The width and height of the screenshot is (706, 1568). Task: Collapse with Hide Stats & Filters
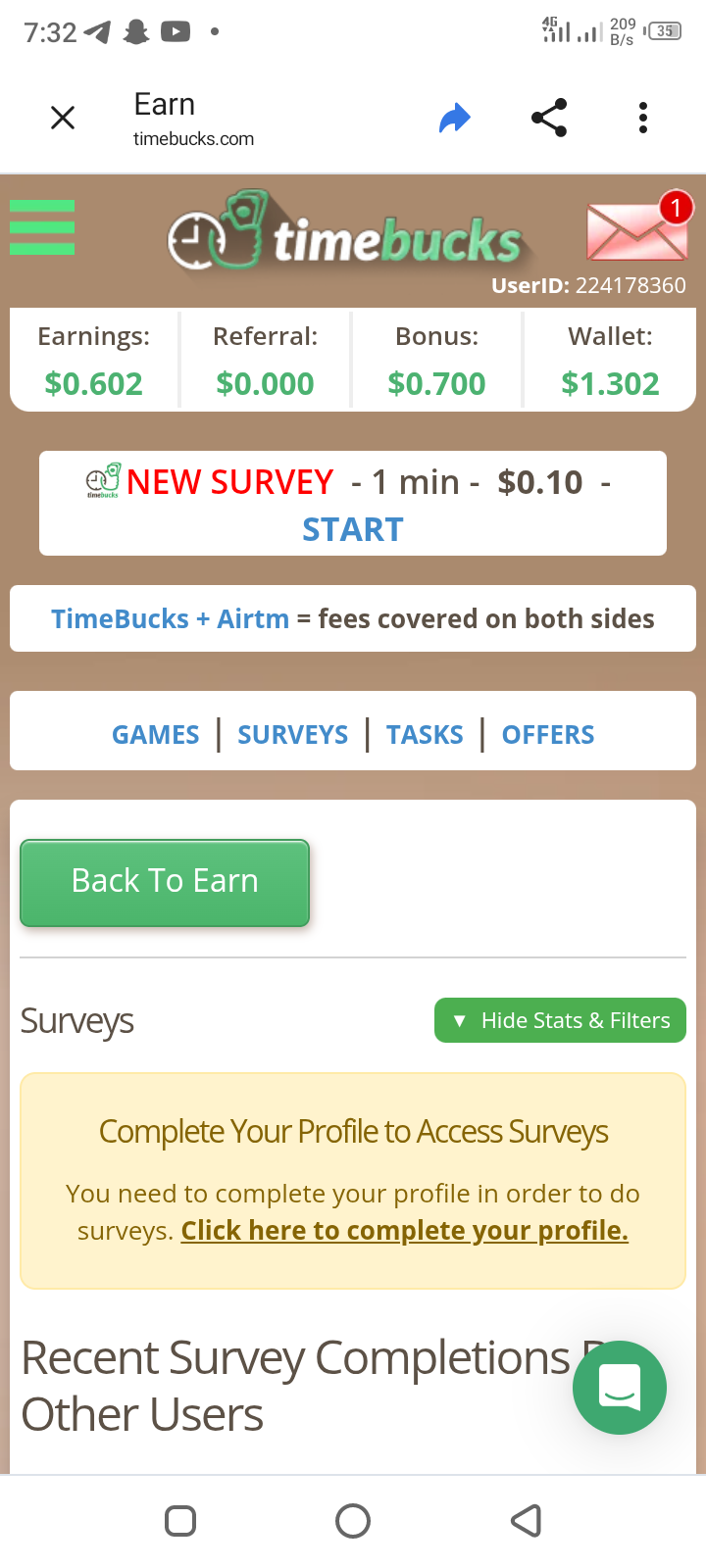coord(560,1021)
